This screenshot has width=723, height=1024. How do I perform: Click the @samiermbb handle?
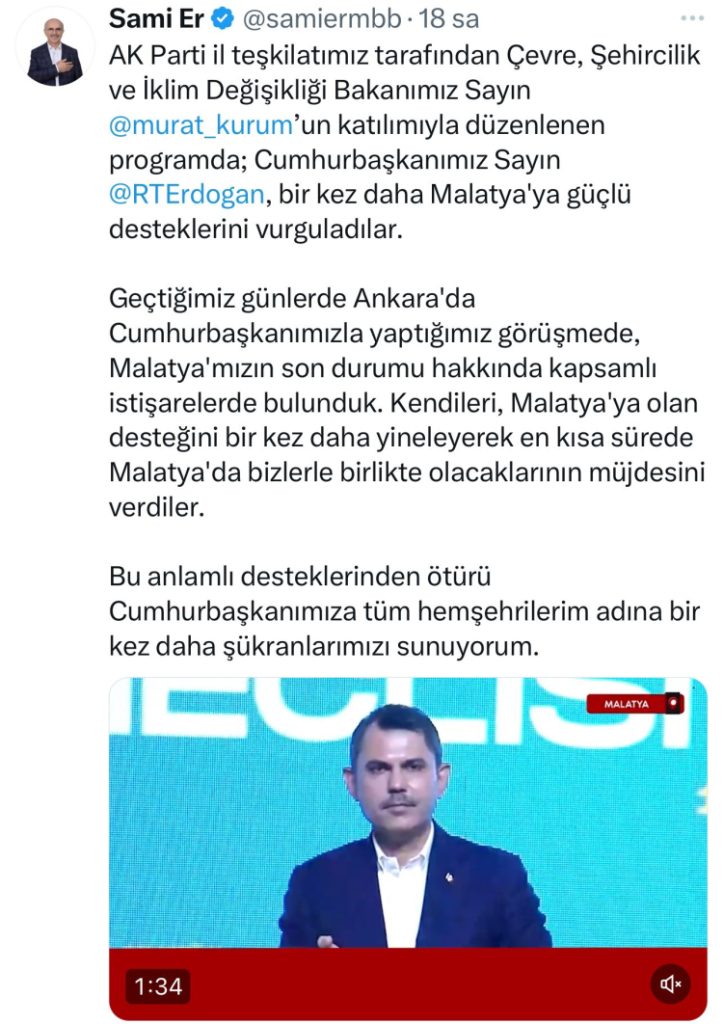(318, 16)
